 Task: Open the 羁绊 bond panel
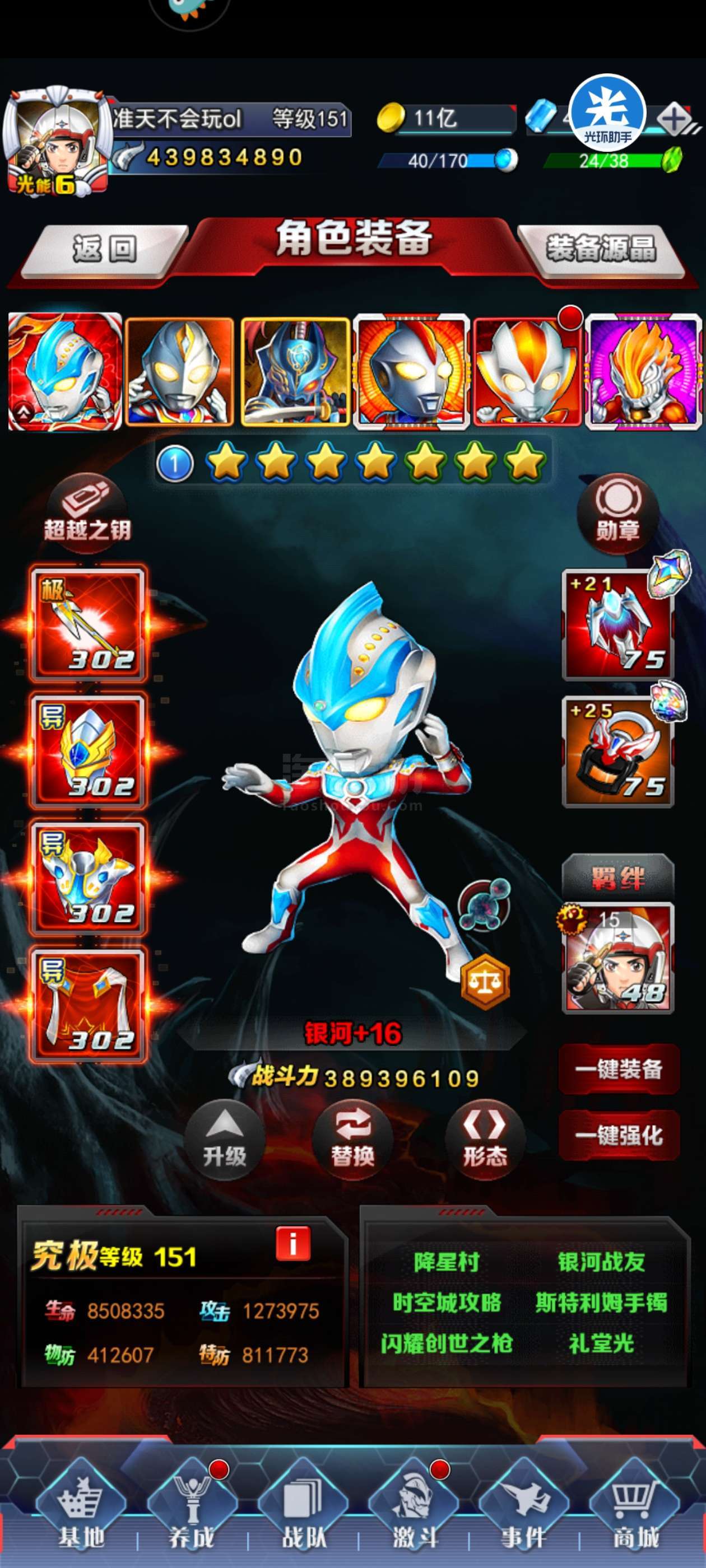tap(617, 878)
